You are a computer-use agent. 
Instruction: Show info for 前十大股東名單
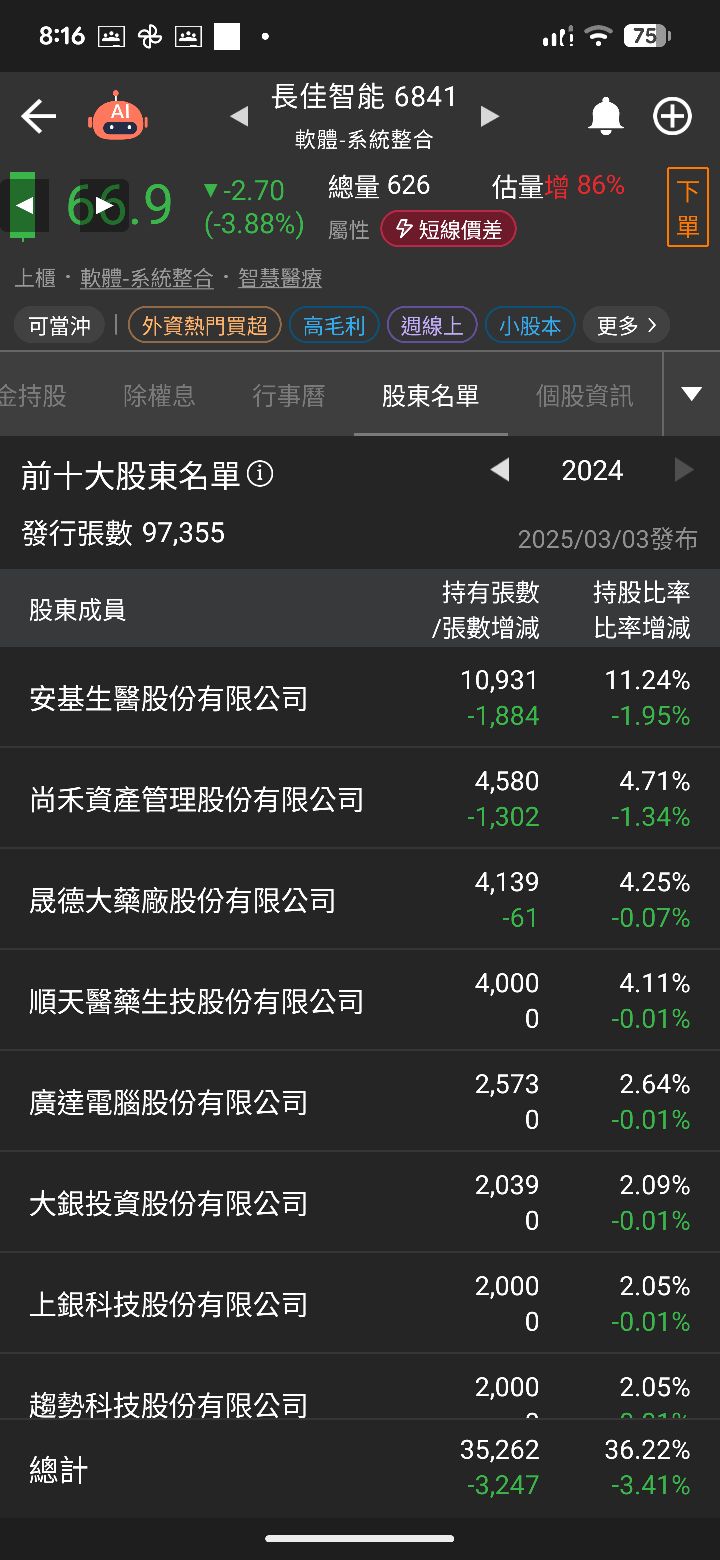point(260,474)
